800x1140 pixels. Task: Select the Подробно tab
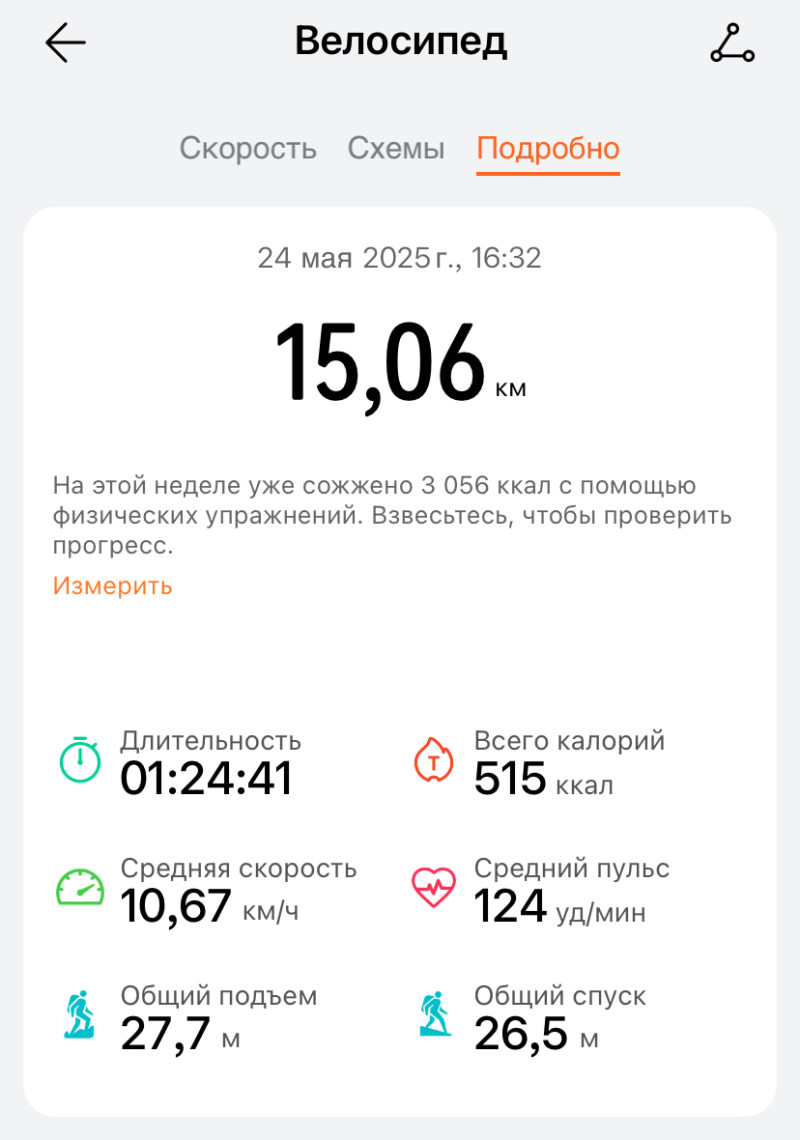coord(548,149)
